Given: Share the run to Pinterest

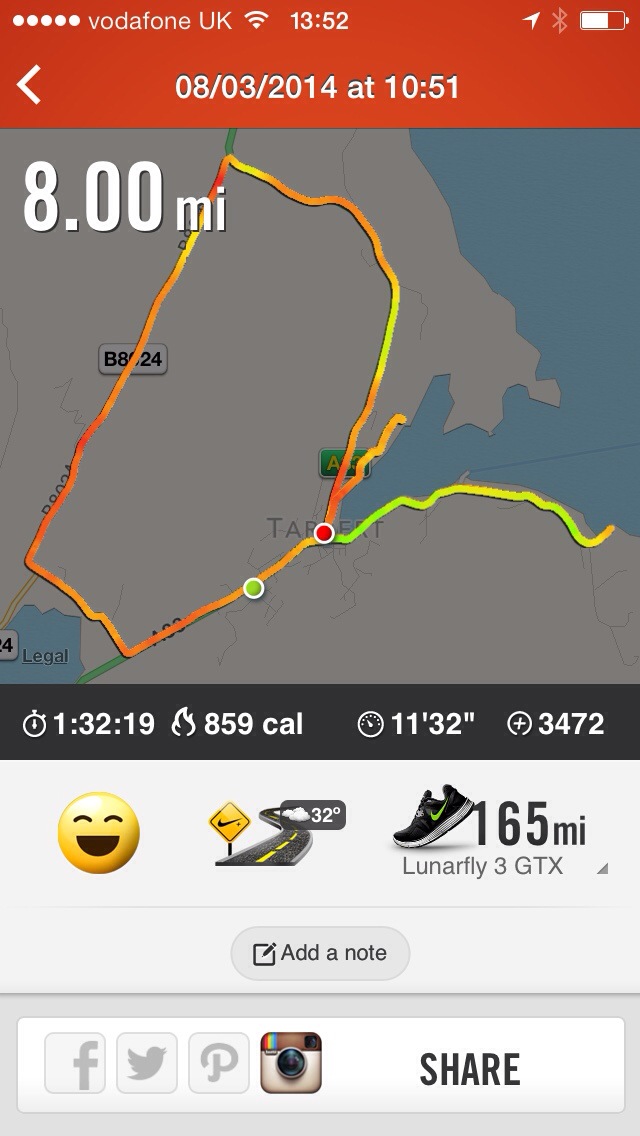Looking at the screenshot, I should pyautogui.click(x=219, y=1066).
